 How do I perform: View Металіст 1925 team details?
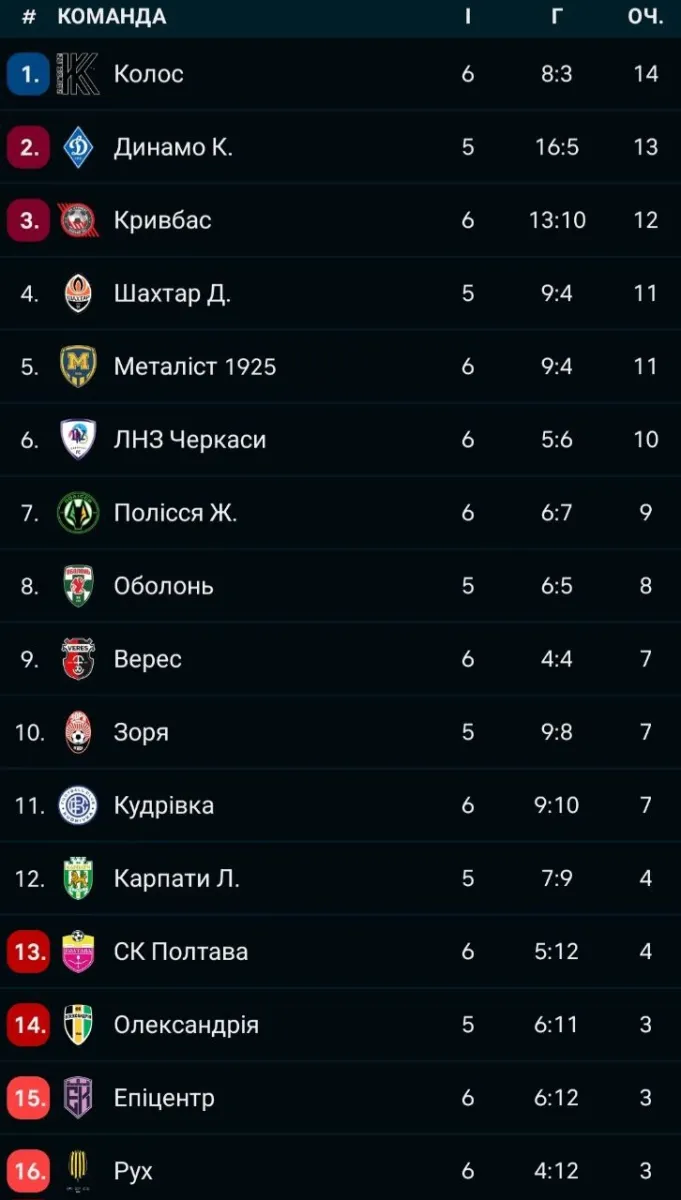[194, 366]
